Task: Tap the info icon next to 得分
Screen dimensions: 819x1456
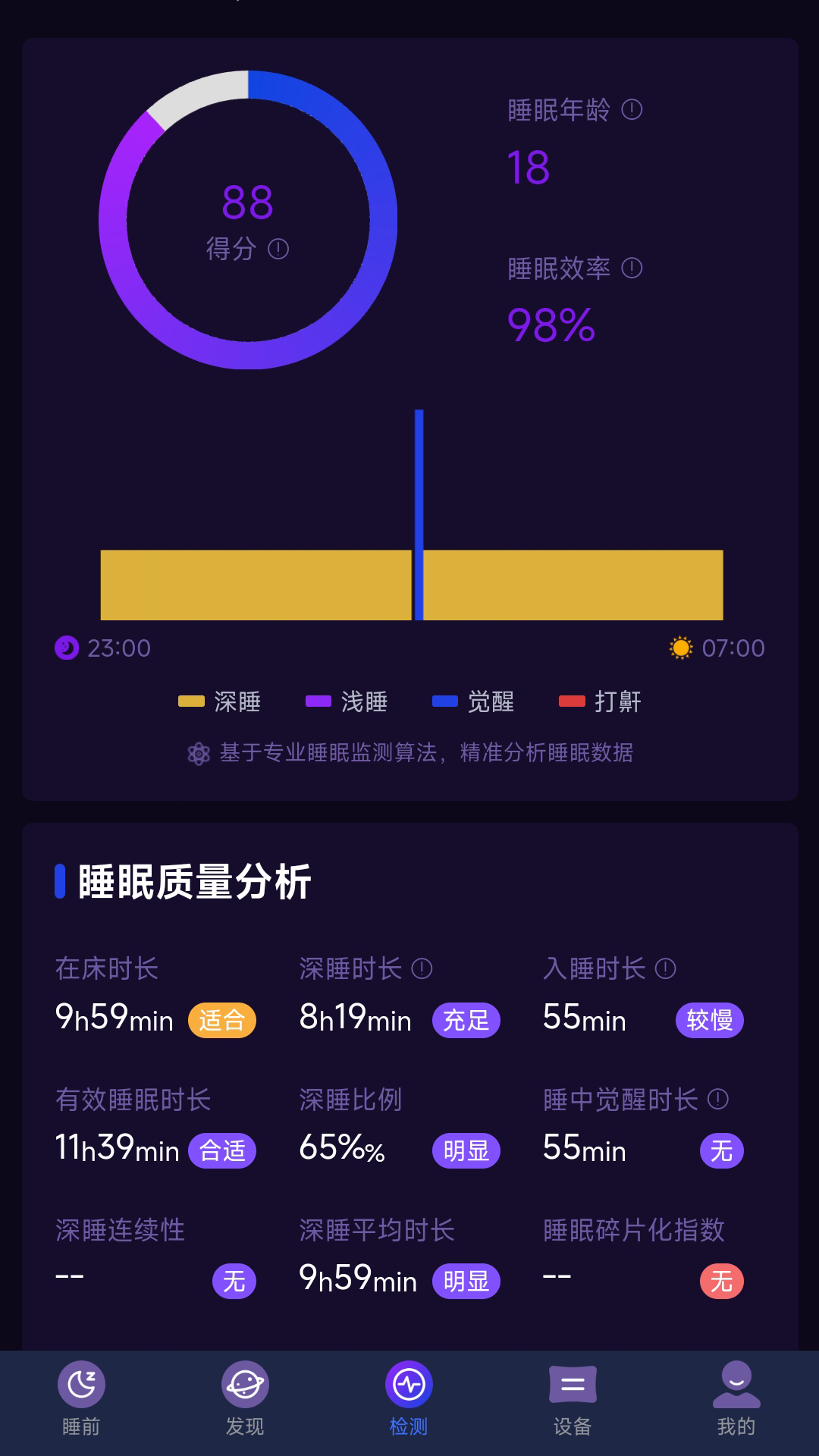Action: click(x=278, y=249)
